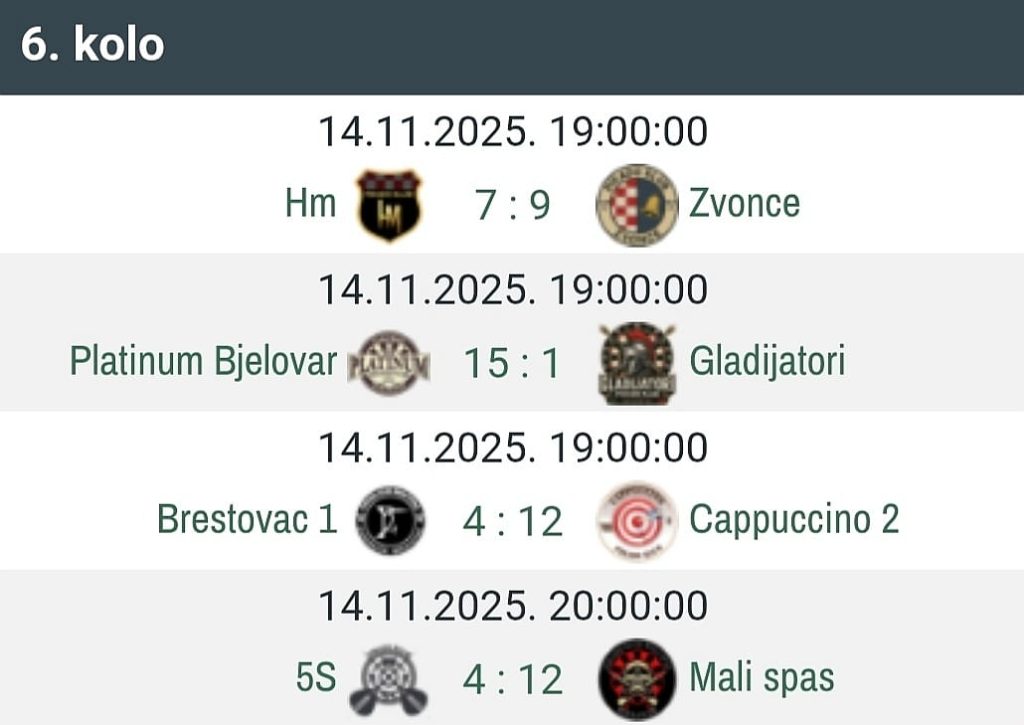
Task: View the Brestovac 1 vs Cappuccino 2 match
Action: click(512, 521)
